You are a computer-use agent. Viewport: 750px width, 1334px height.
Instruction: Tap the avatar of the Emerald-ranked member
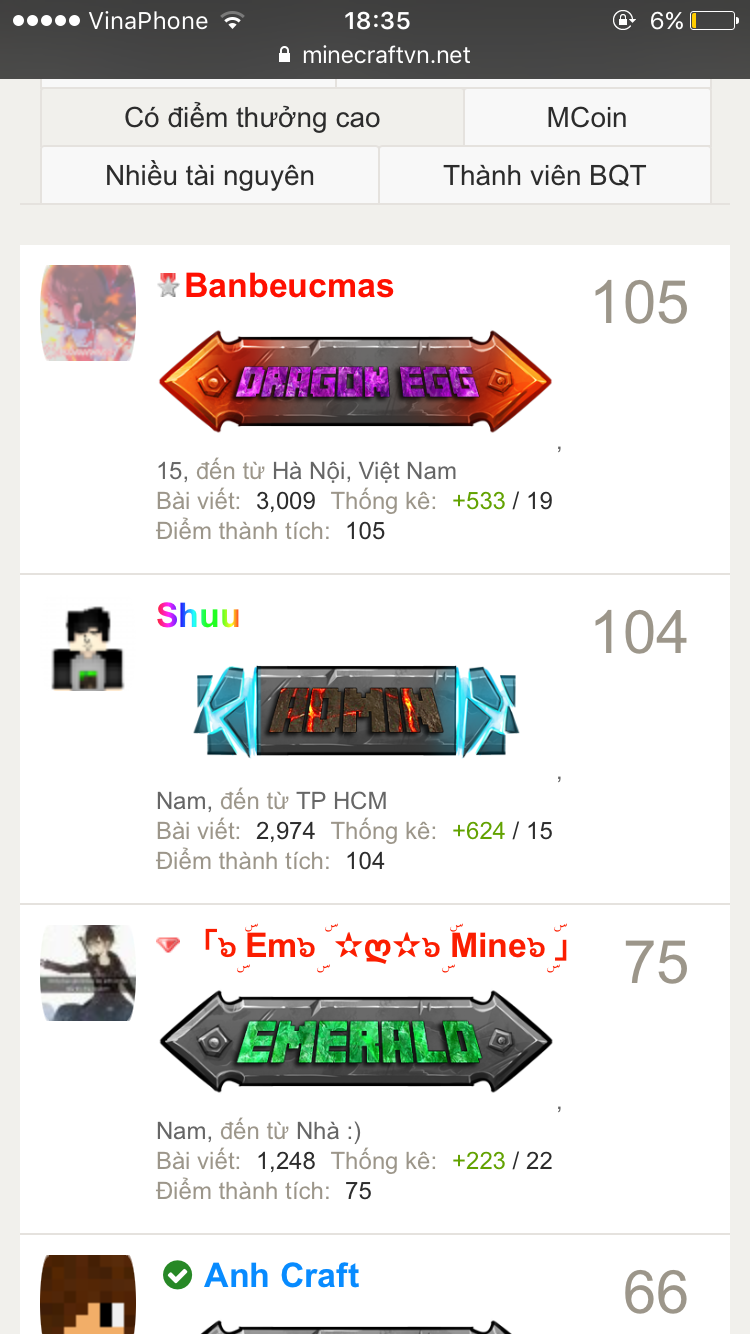(88, 973)
